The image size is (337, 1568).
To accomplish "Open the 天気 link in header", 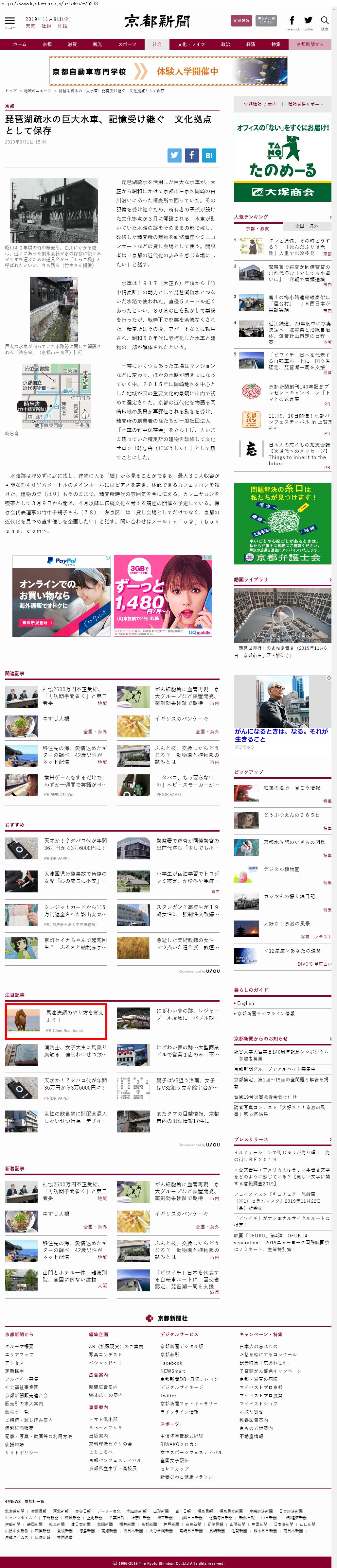I will click(30, 26).
